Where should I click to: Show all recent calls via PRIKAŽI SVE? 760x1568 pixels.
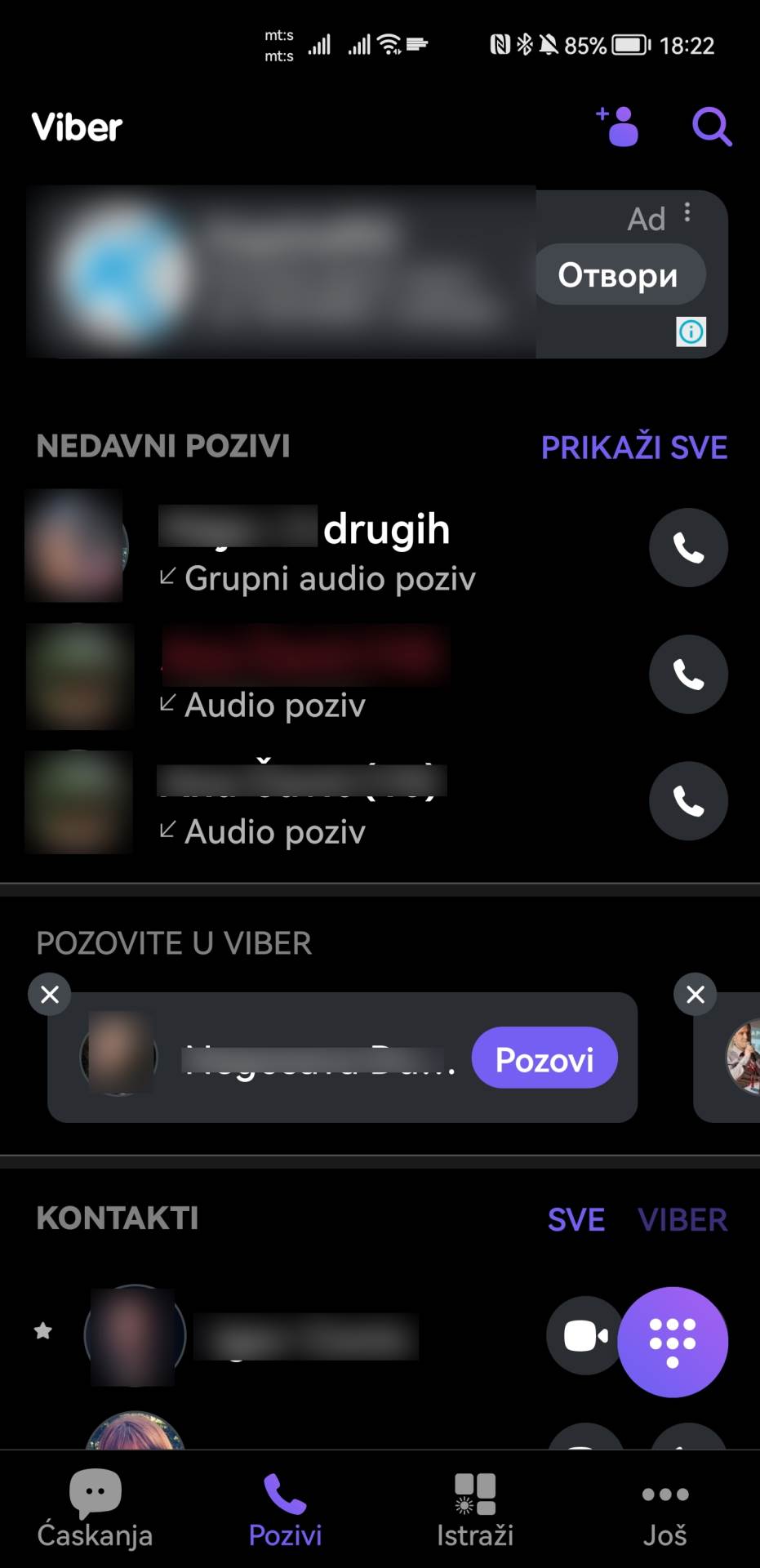click(634, 447)
